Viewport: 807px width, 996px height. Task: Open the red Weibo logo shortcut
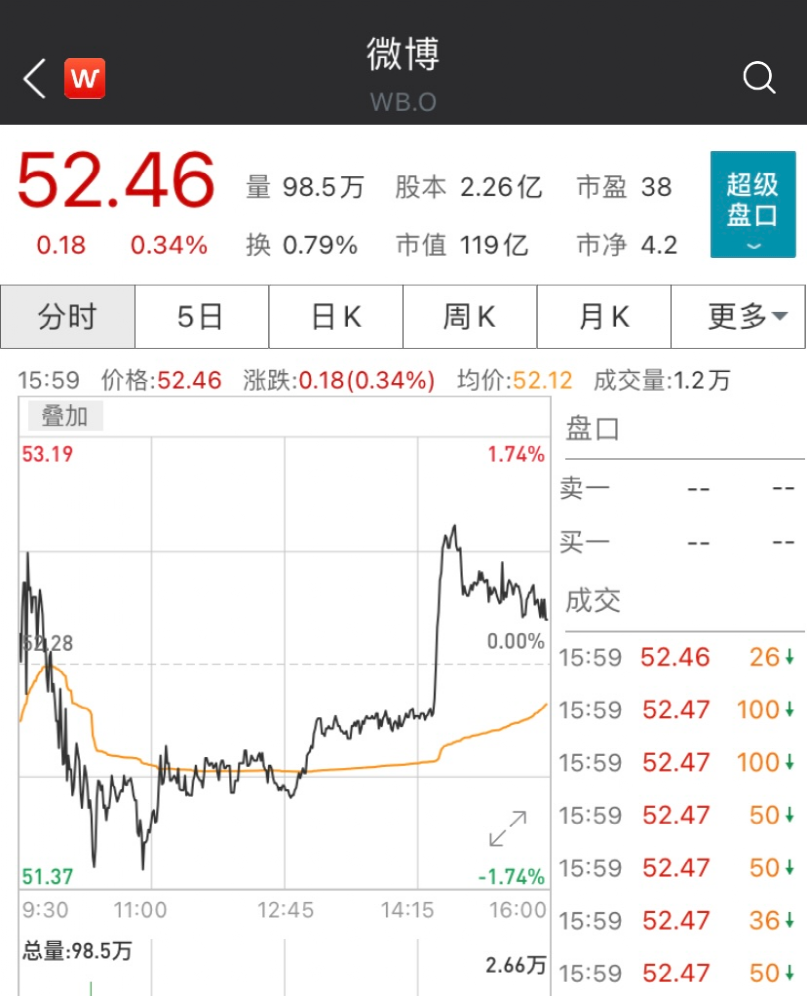(x=85, y=78)
